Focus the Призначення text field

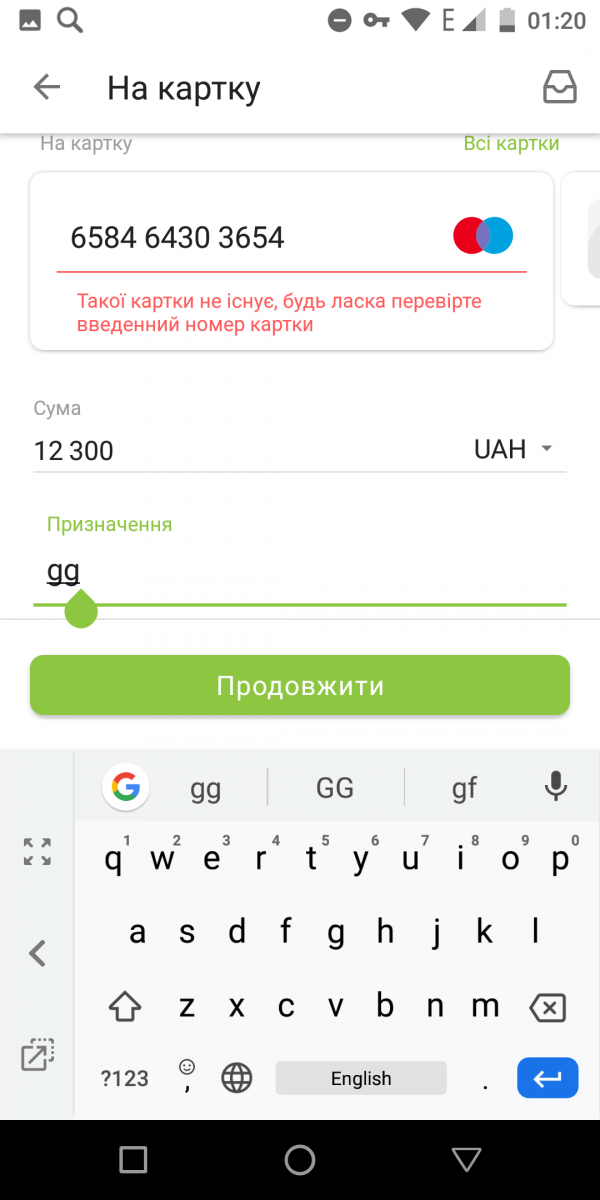pos(300,572)
